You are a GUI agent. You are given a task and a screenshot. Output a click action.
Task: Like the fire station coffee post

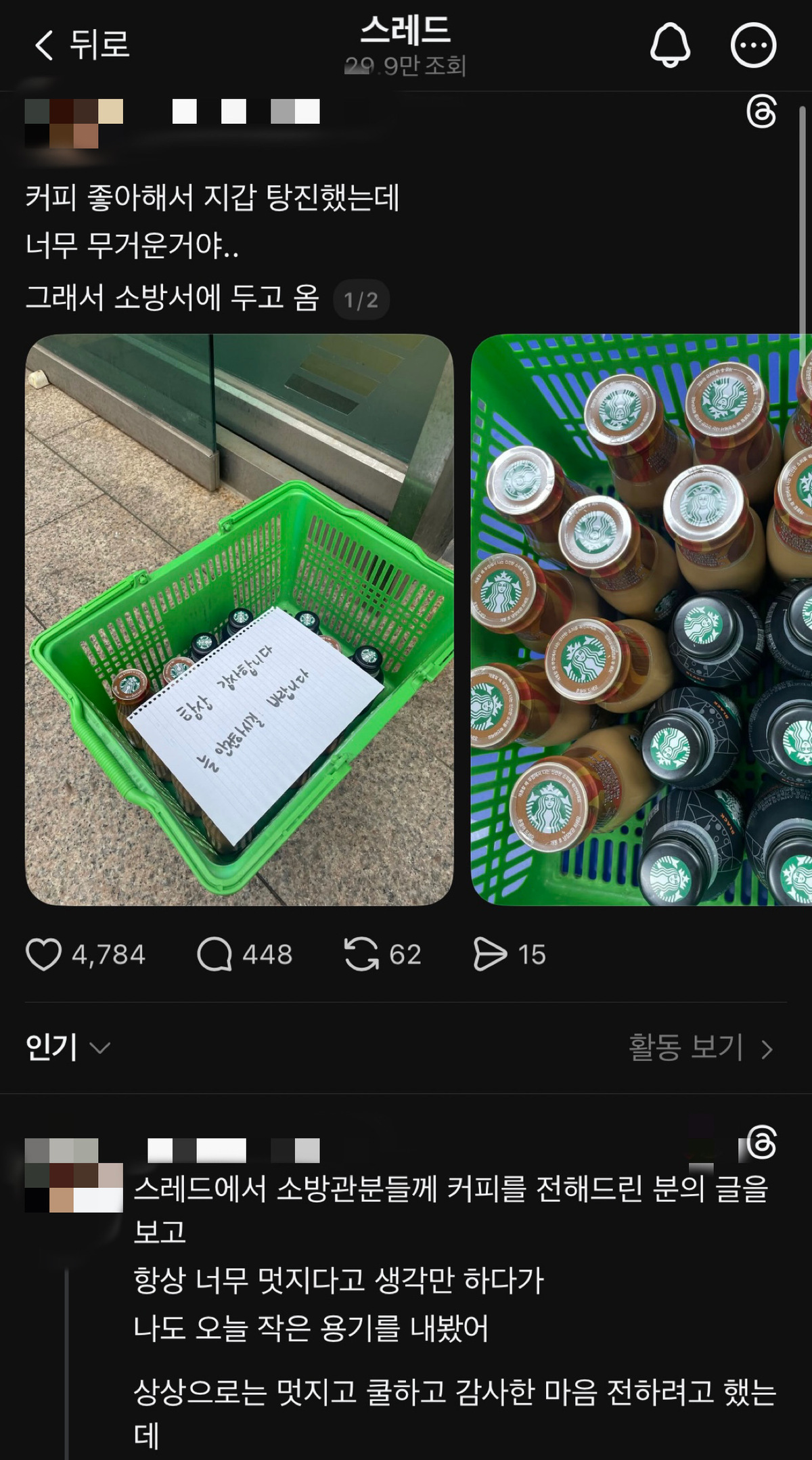44,954
